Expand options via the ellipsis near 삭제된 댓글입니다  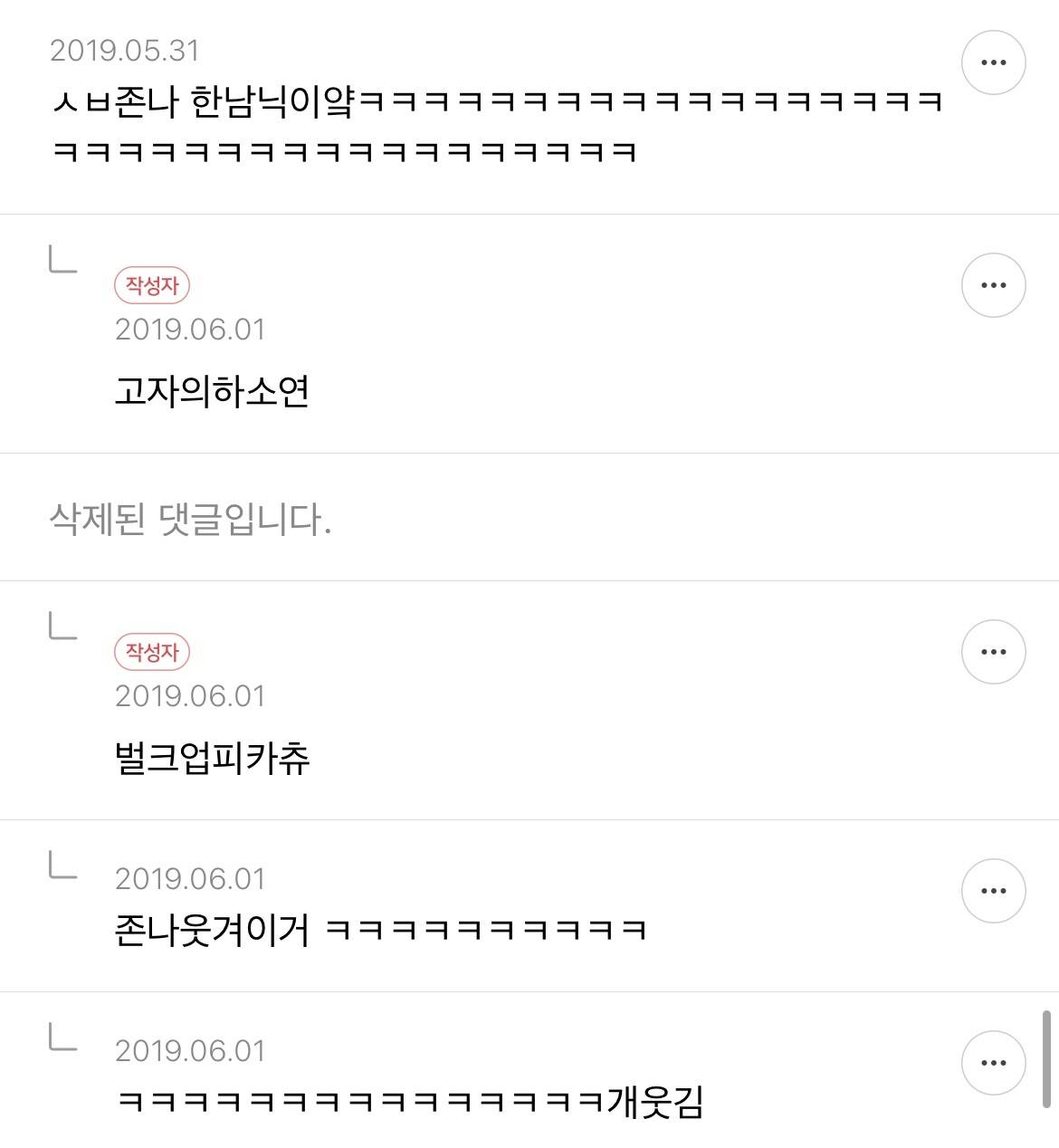coord(994,650)
